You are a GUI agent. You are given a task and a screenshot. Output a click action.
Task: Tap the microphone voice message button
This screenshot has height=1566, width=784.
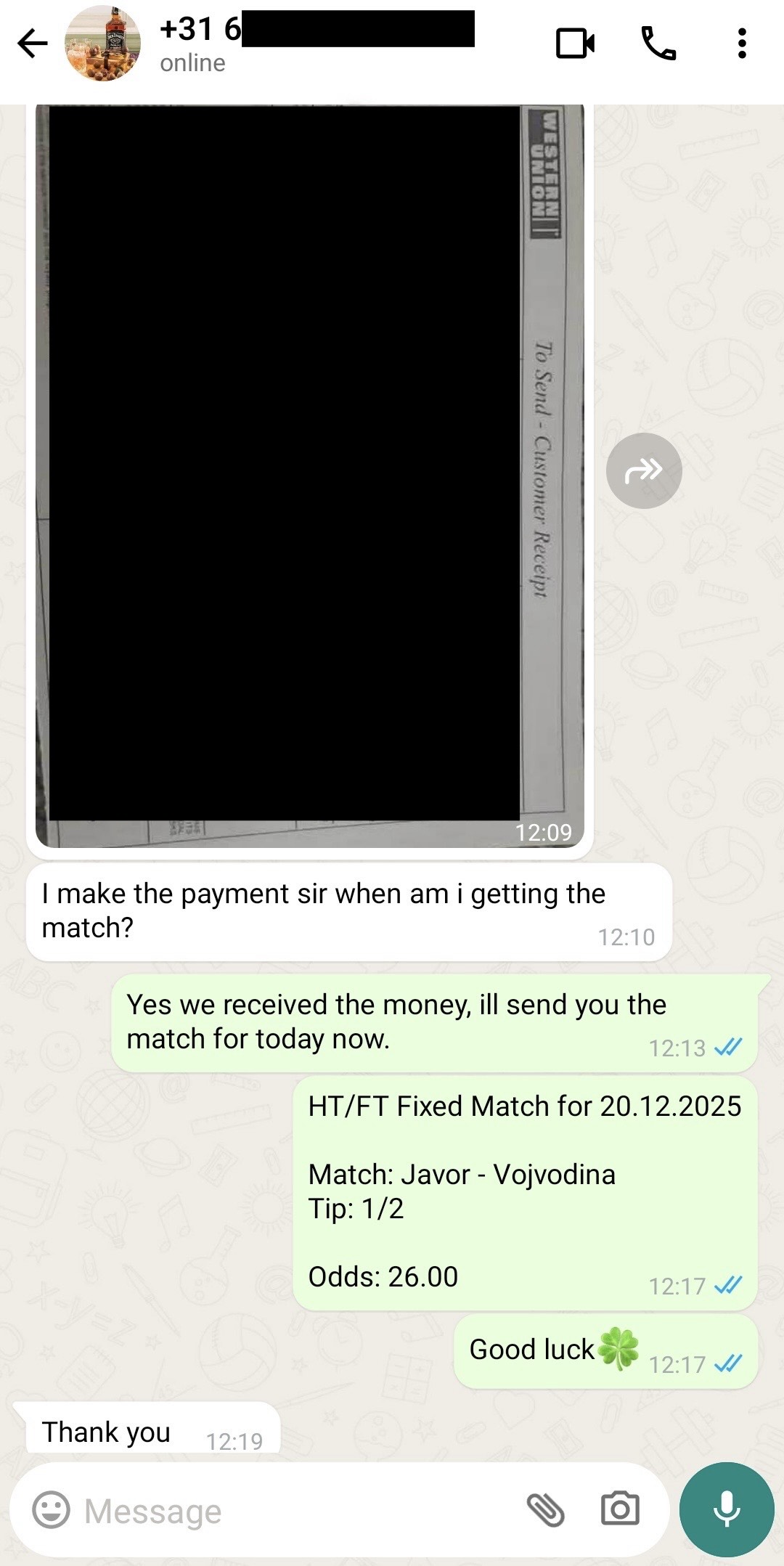[x=727, y=1510]
